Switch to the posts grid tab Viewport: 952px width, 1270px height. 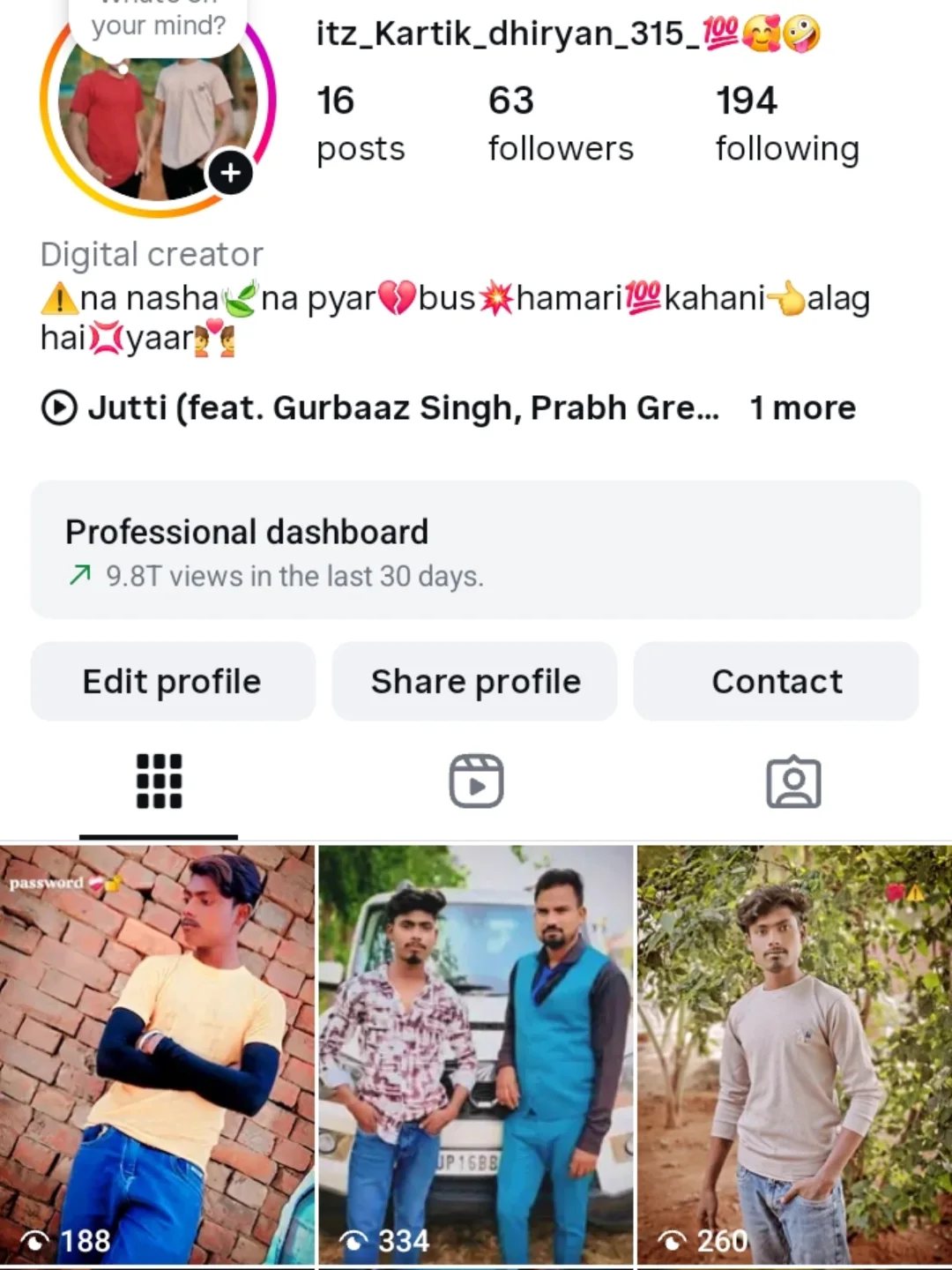pos(159,781)
